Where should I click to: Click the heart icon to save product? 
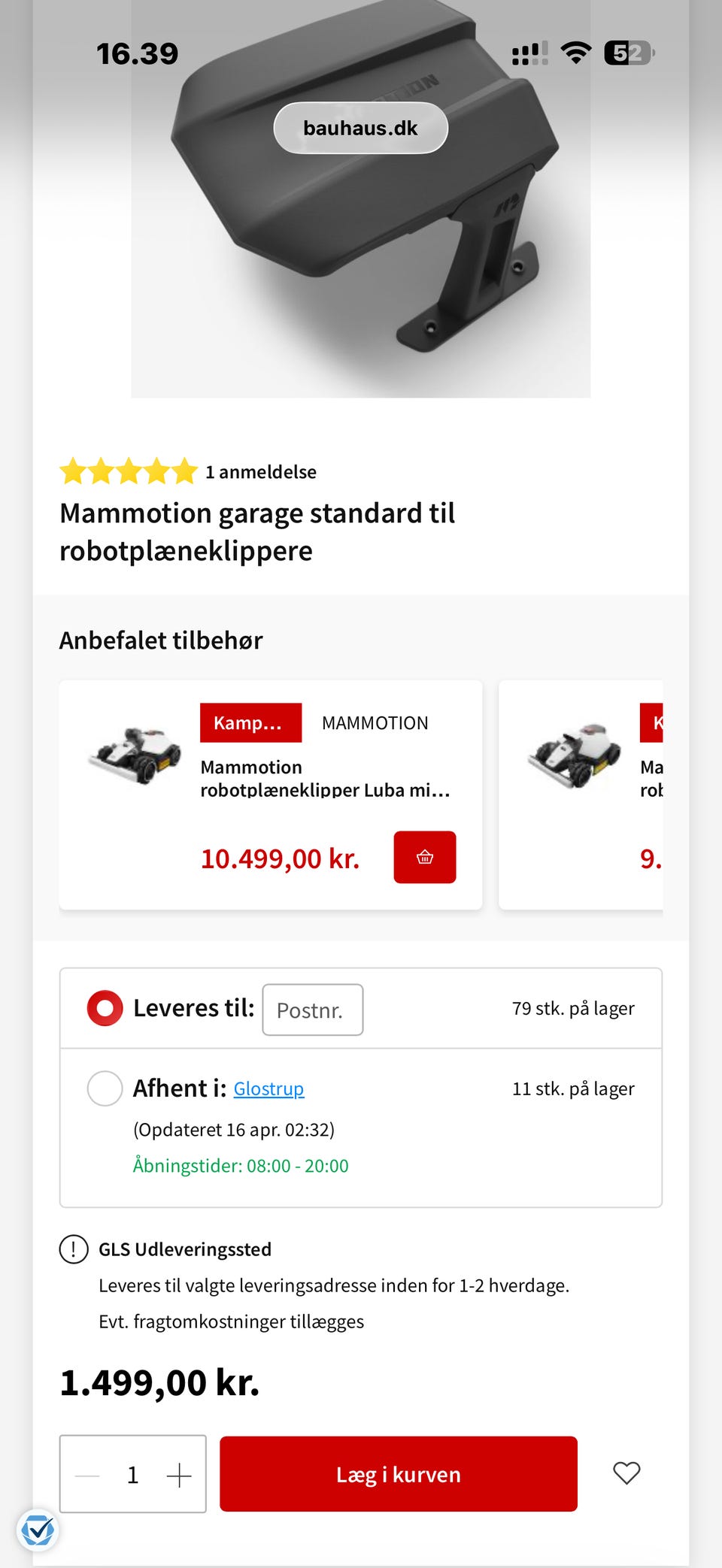[626, 1473]
